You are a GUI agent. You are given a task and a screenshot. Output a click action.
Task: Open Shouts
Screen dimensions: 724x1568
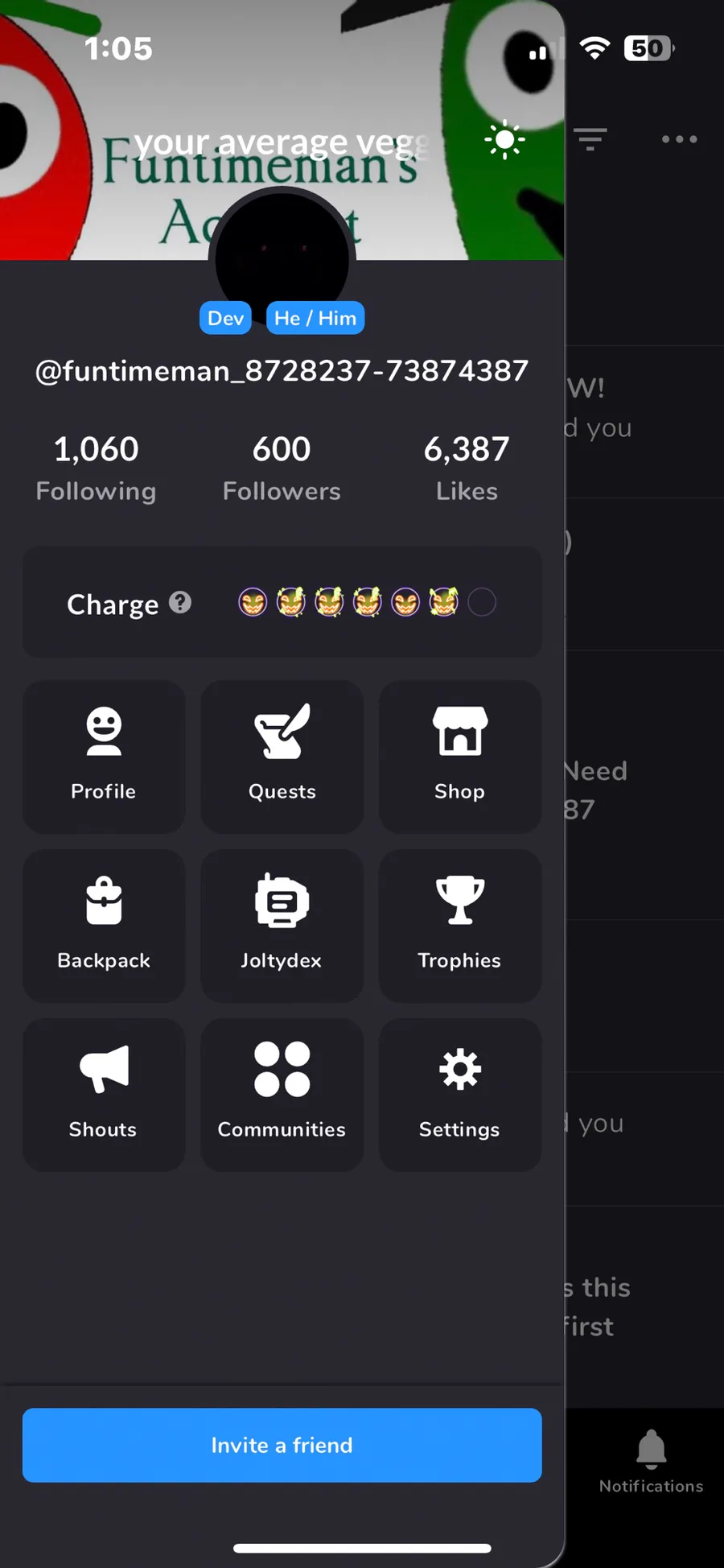[104, 1094]
